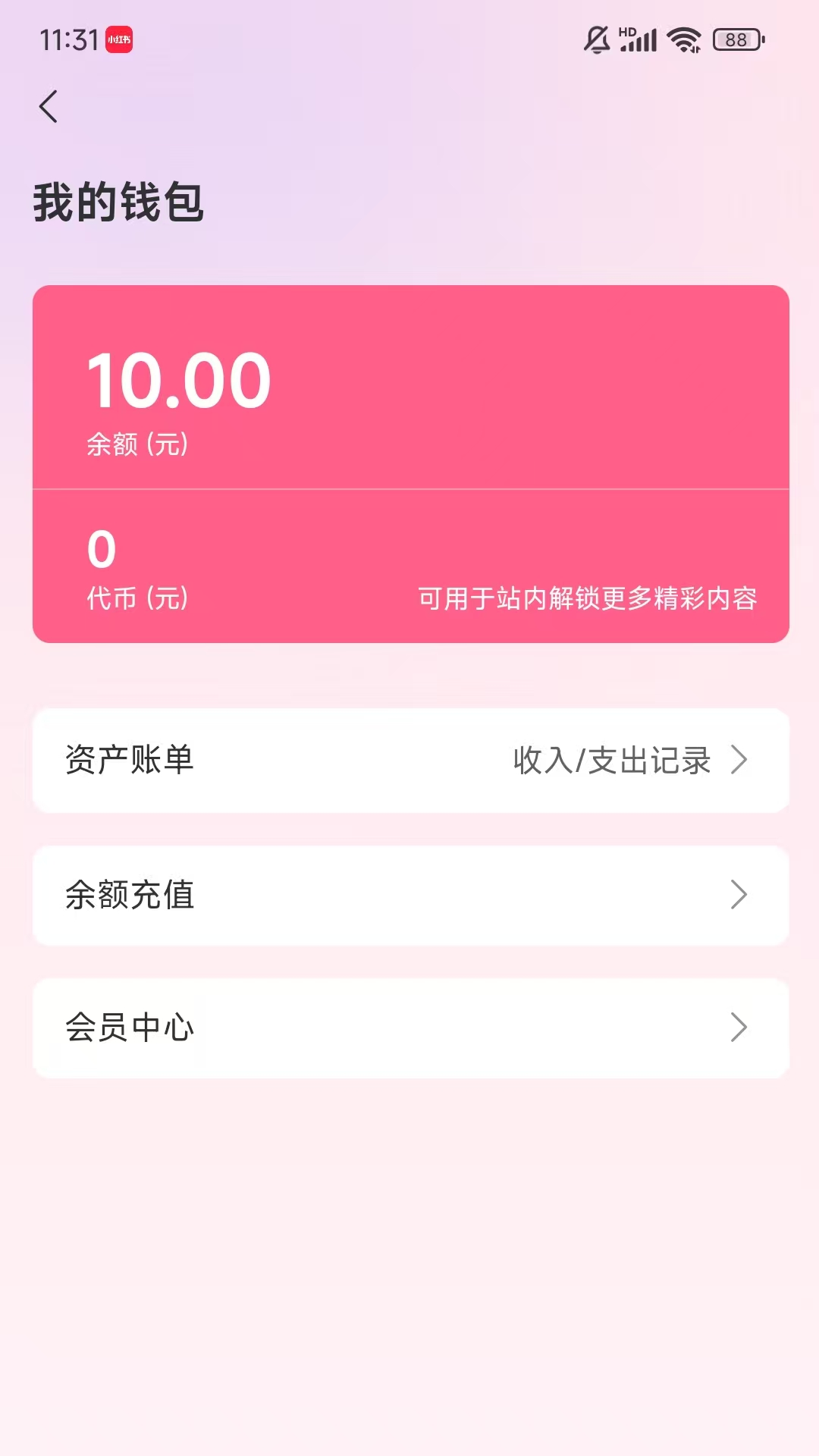The width and height of the screenshot is (819, 1456).
Task: Expand 会员中心 using the chevron
Action: (x=739, y=1028)
